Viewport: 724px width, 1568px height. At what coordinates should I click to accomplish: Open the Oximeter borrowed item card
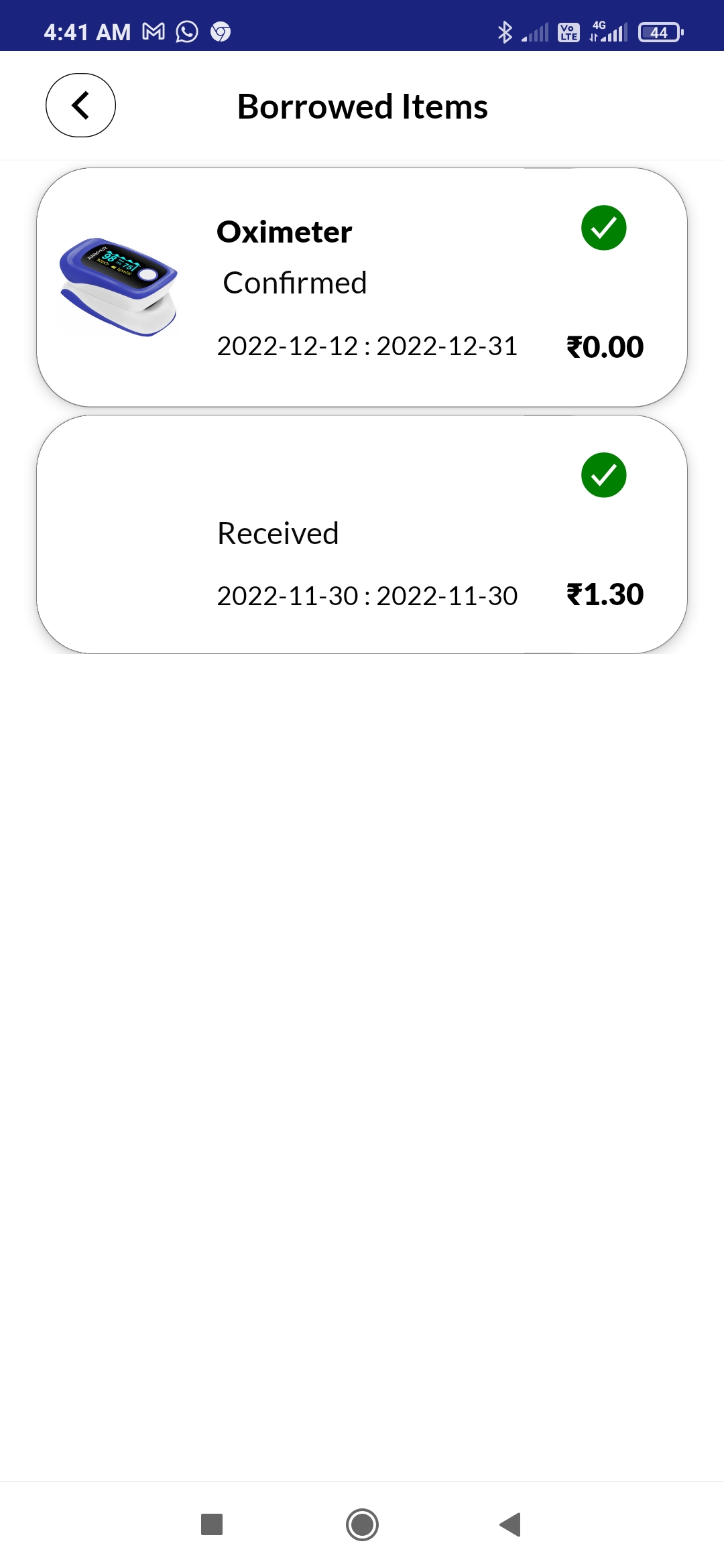click(362, 288)
